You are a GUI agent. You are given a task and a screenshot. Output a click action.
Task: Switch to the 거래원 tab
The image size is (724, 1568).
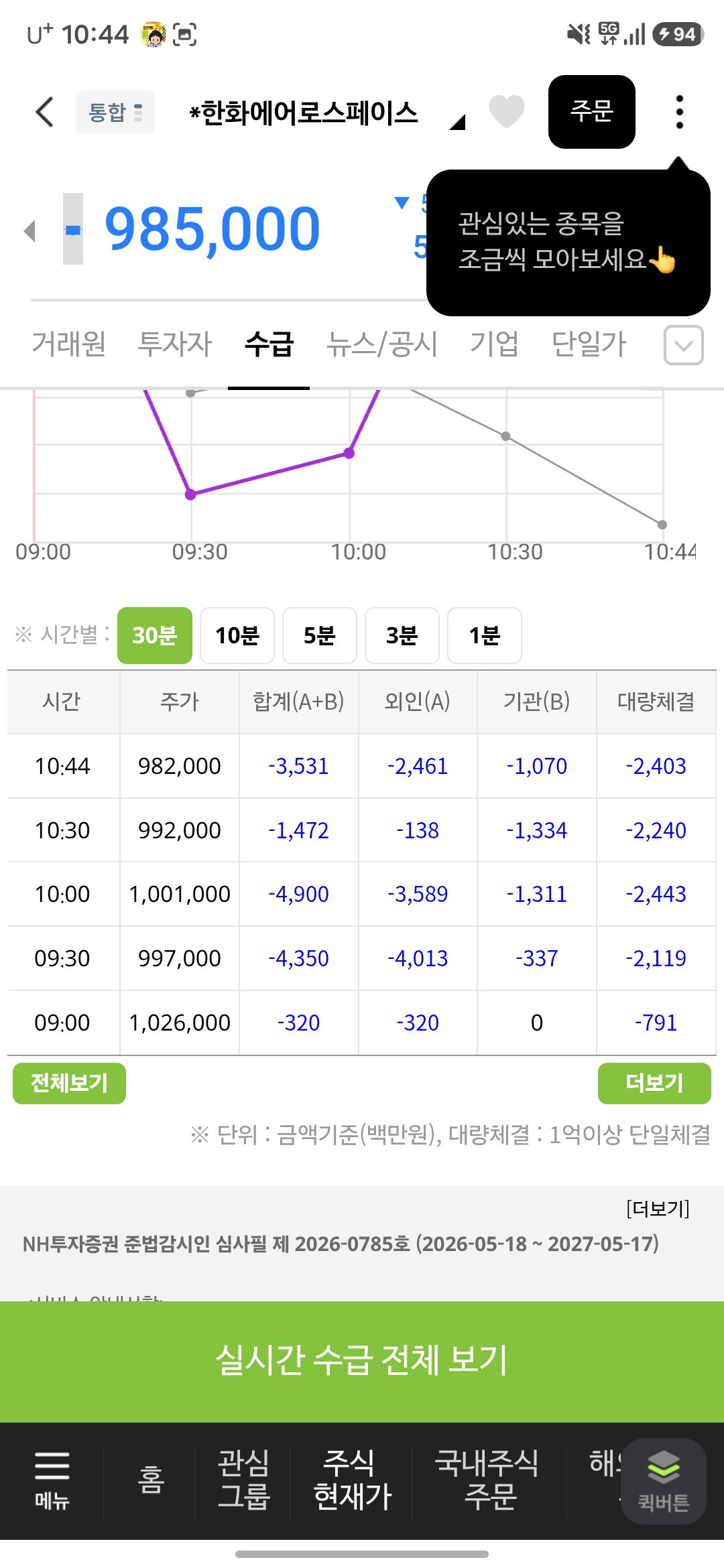tap(68, 344)
